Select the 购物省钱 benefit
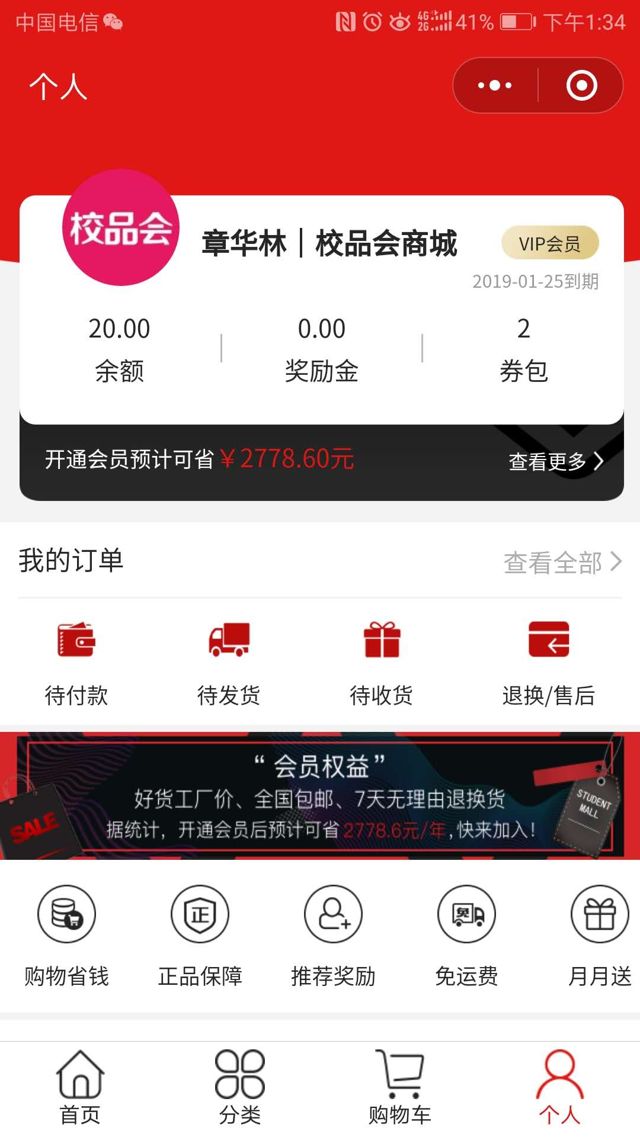This screenshot has width=640, height=1137. pos(66,936)
